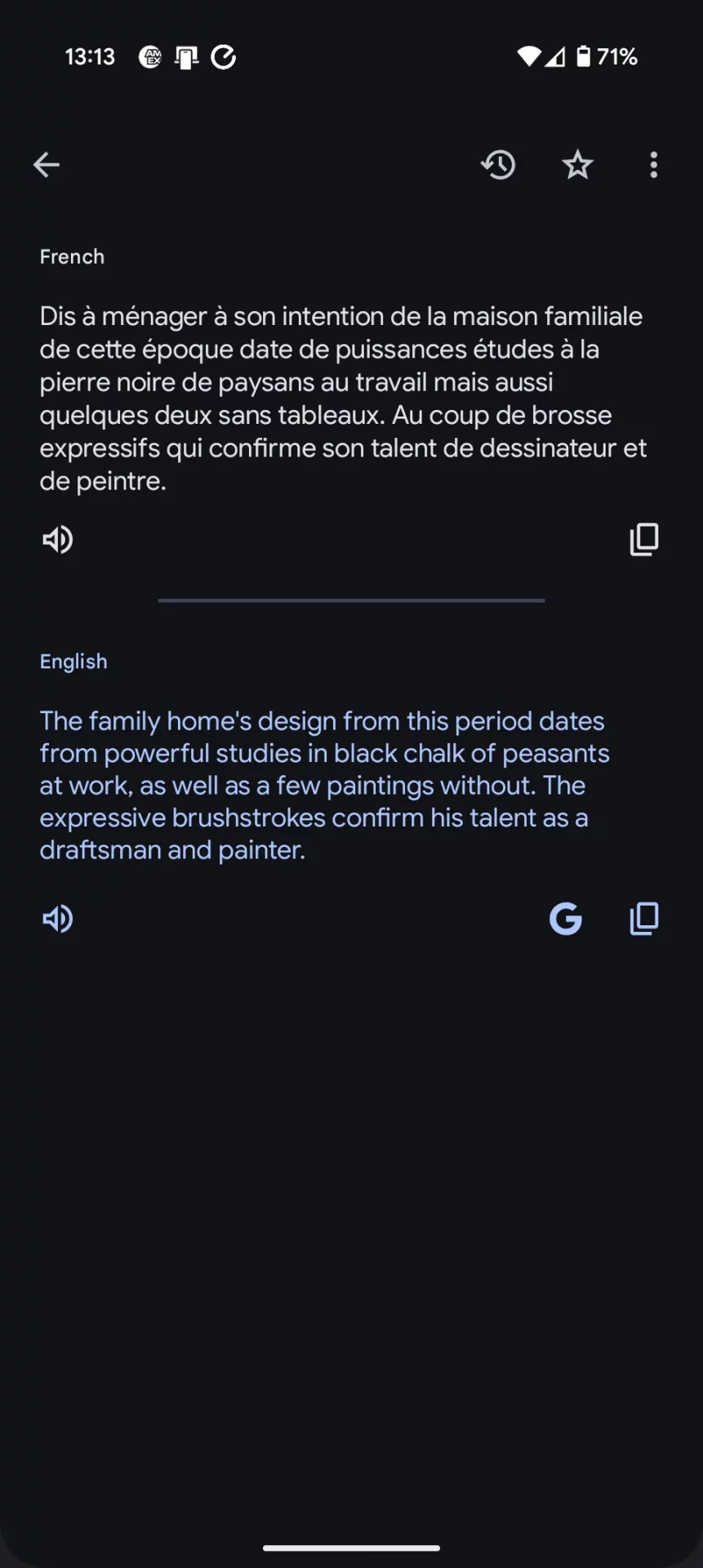Image resolution: width=703 pixels, height=1568 pixels.
Task: Open the three-dot overflow menu
Action: pyautogui.click(x=653, y=165)
